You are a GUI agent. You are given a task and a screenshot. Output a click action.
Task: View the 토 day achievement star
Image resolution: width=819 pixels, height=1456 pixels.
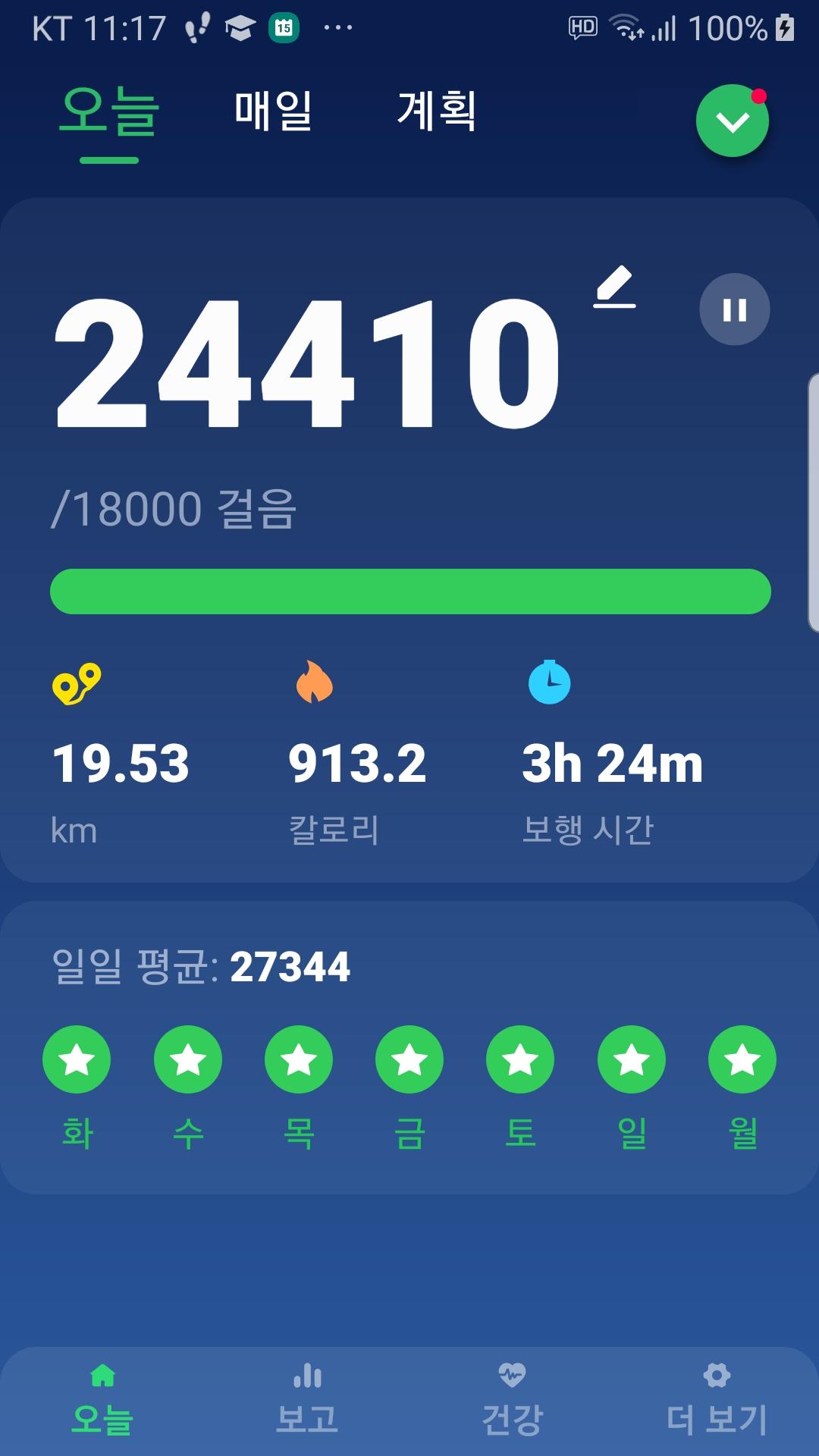520,1059
